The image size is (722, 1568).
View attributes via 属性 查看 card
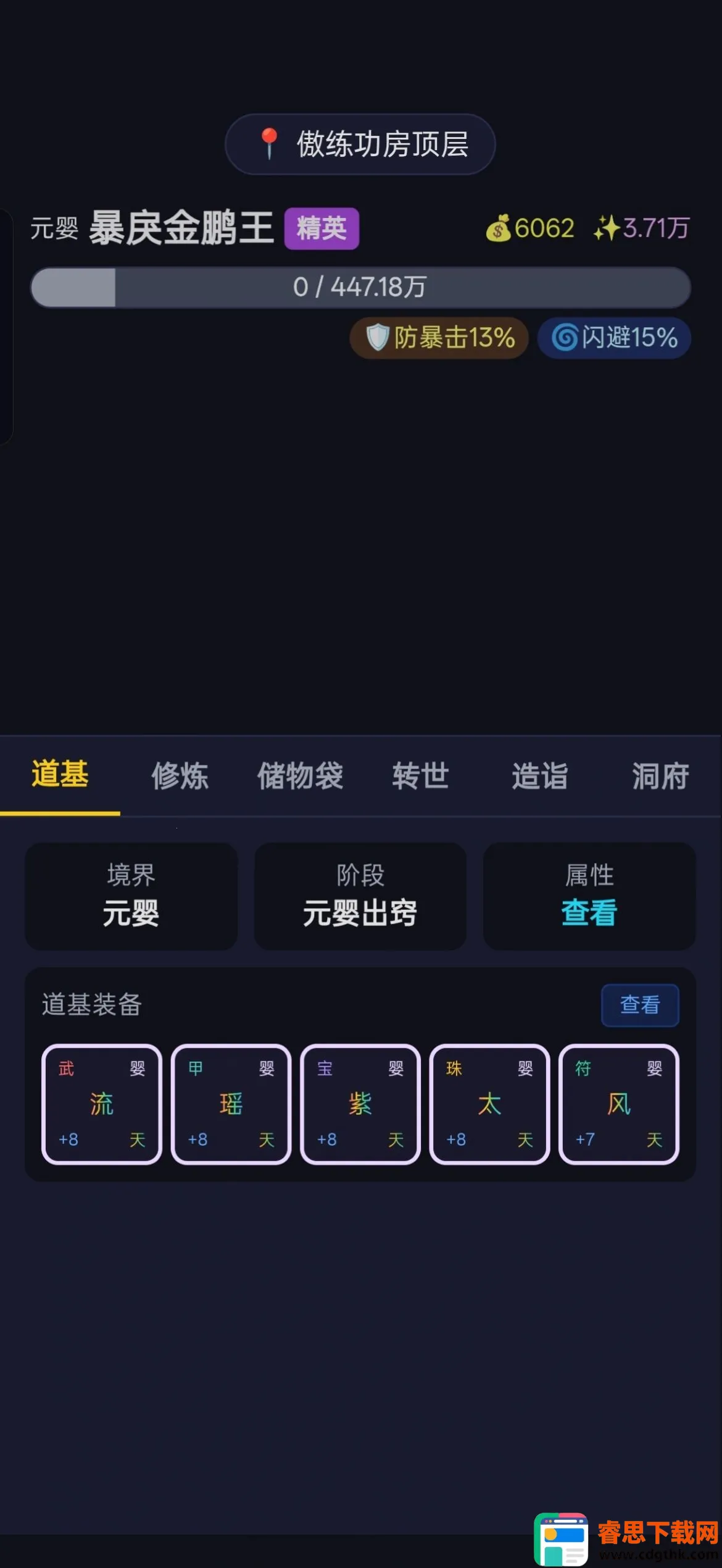click(589, 896)
